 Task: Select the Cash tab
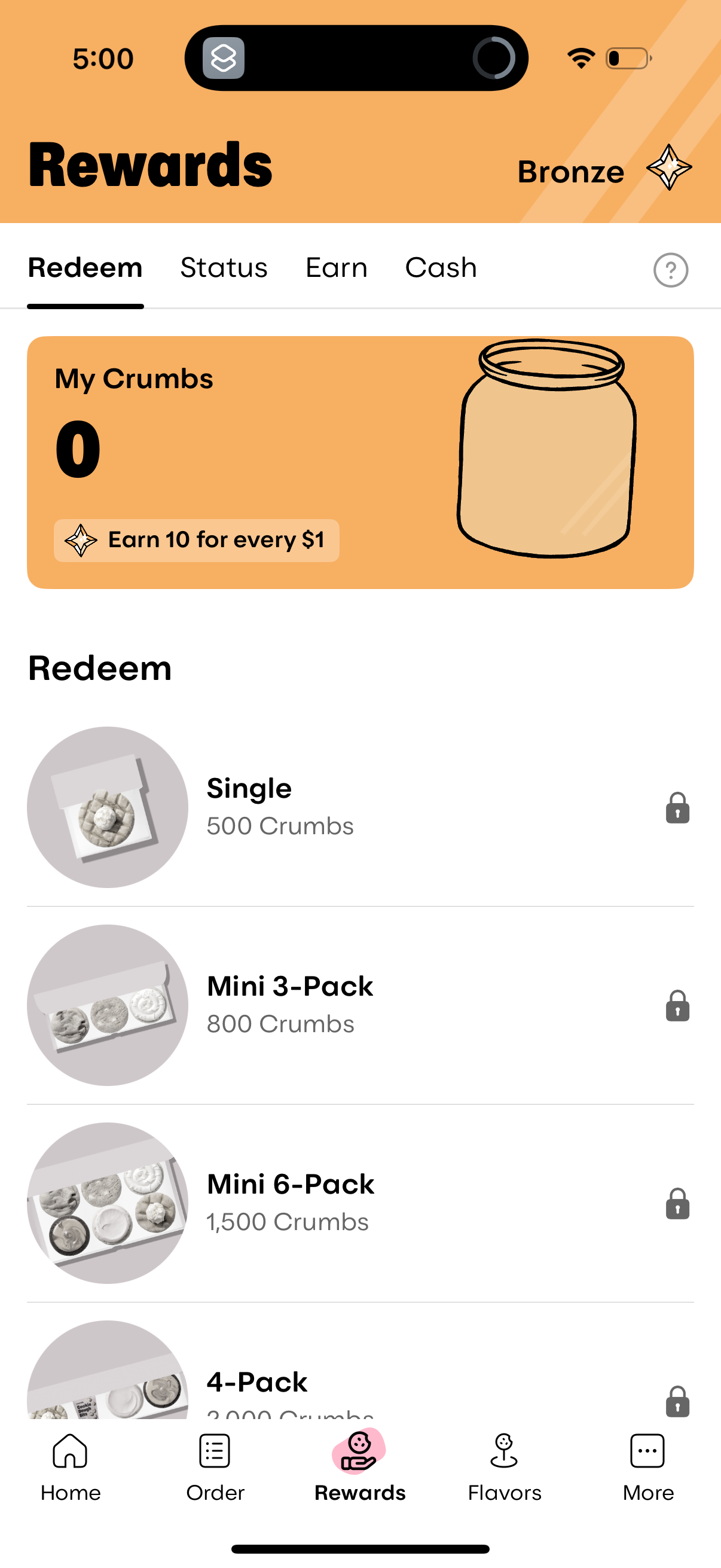pos(441,267)
